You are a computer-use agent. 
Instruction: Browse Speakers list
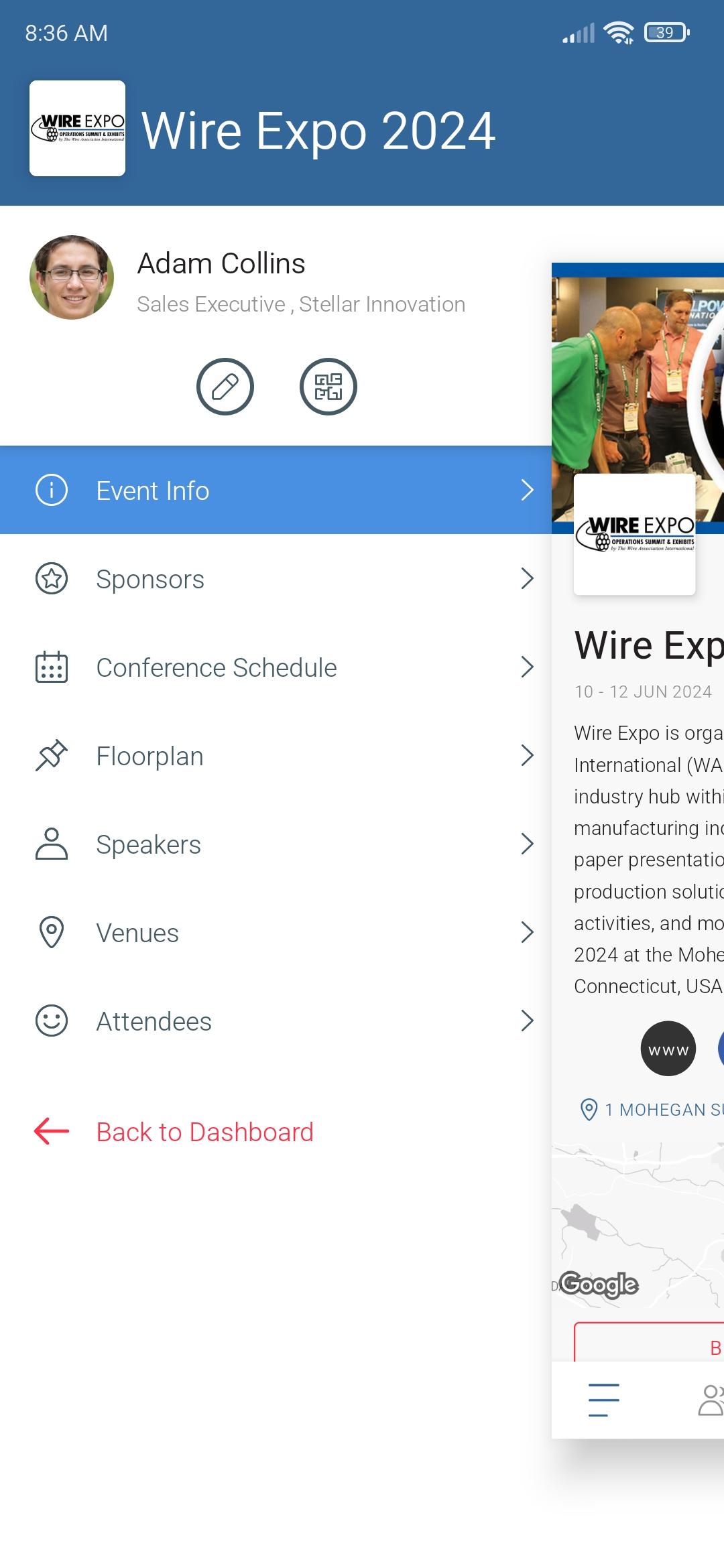(276, 844)
